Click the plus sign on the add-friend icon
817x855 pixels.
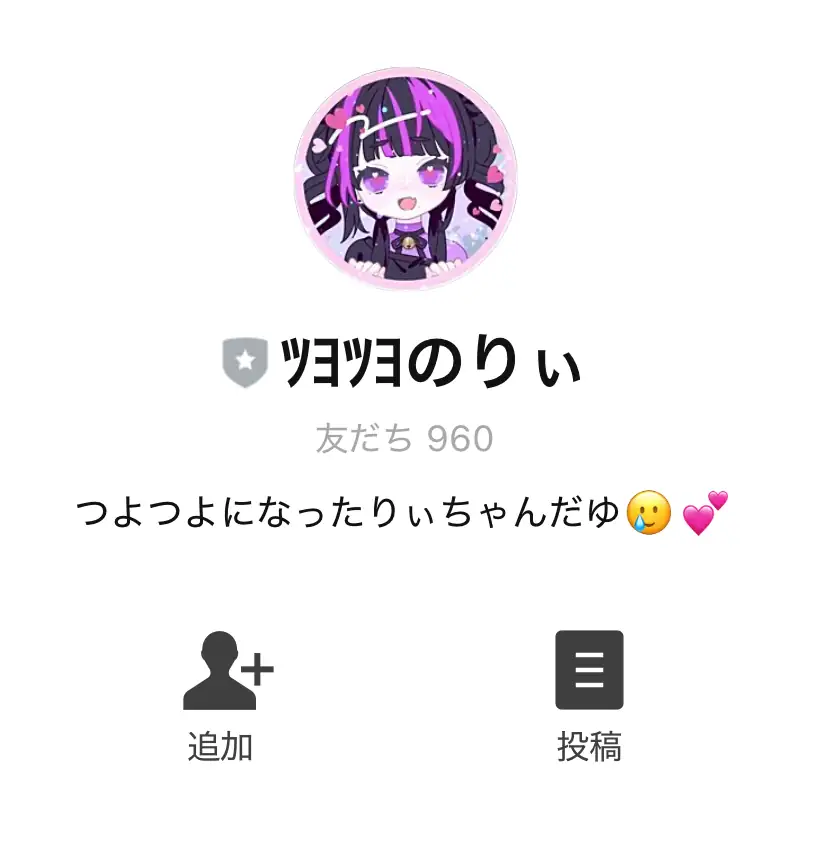tap(258, 668)
